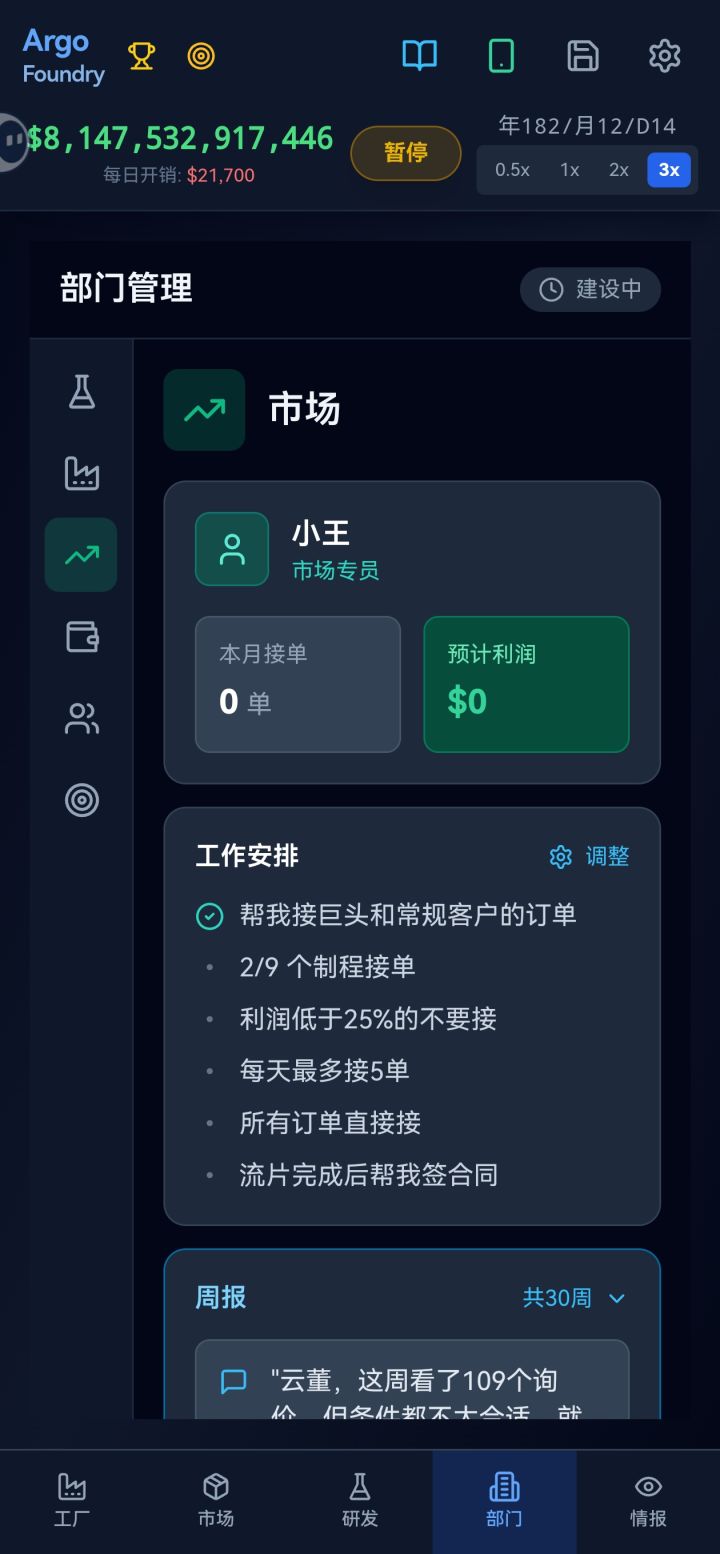
Task: Click the green phone icon in top bar
Action: point(501,56)
